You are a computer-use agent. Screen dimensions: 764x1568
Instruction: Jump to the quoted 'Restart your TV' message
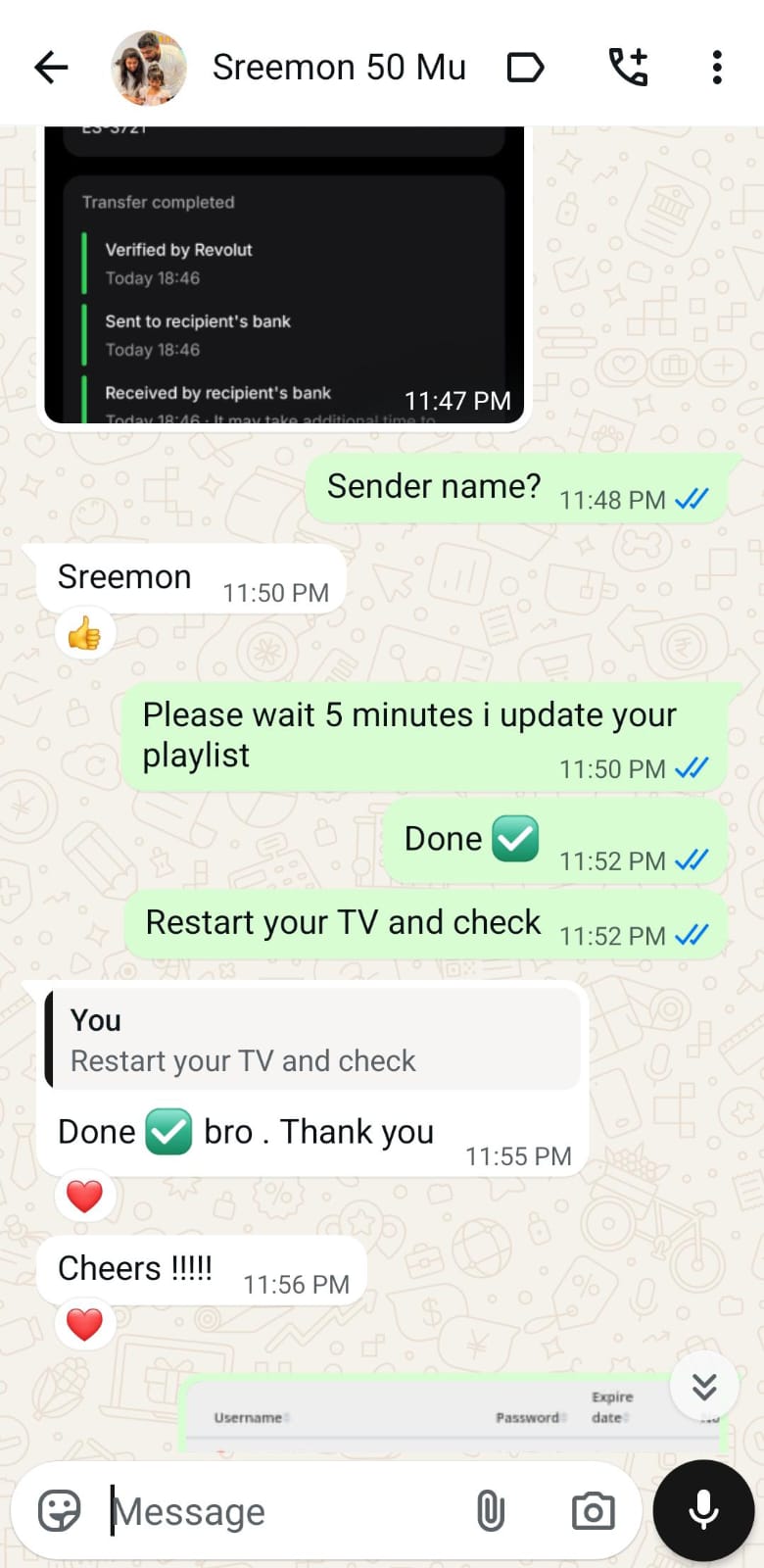pyautogui.click(x=313, y=1041)
